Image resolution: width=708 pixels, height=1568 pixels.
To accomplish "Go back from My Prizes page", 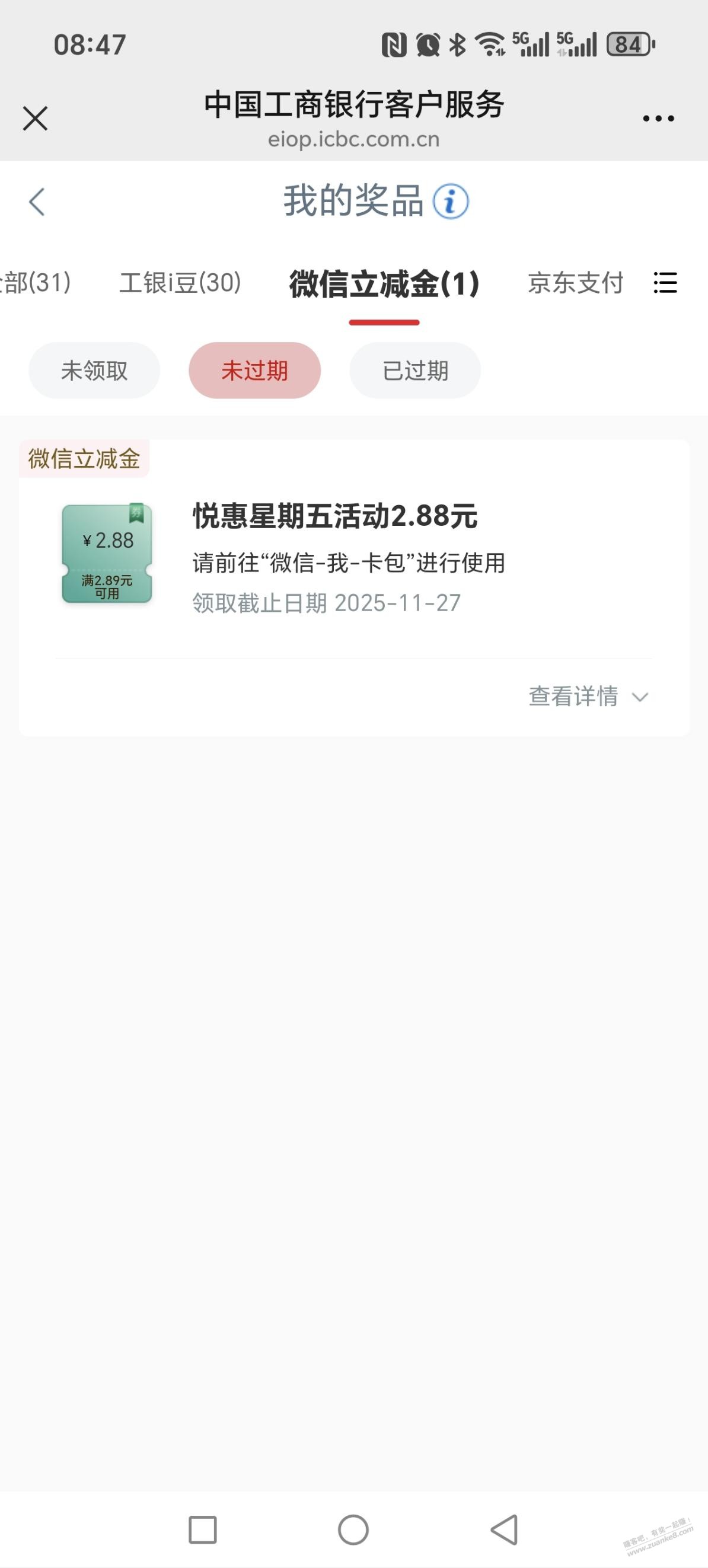I will point(37,202).
